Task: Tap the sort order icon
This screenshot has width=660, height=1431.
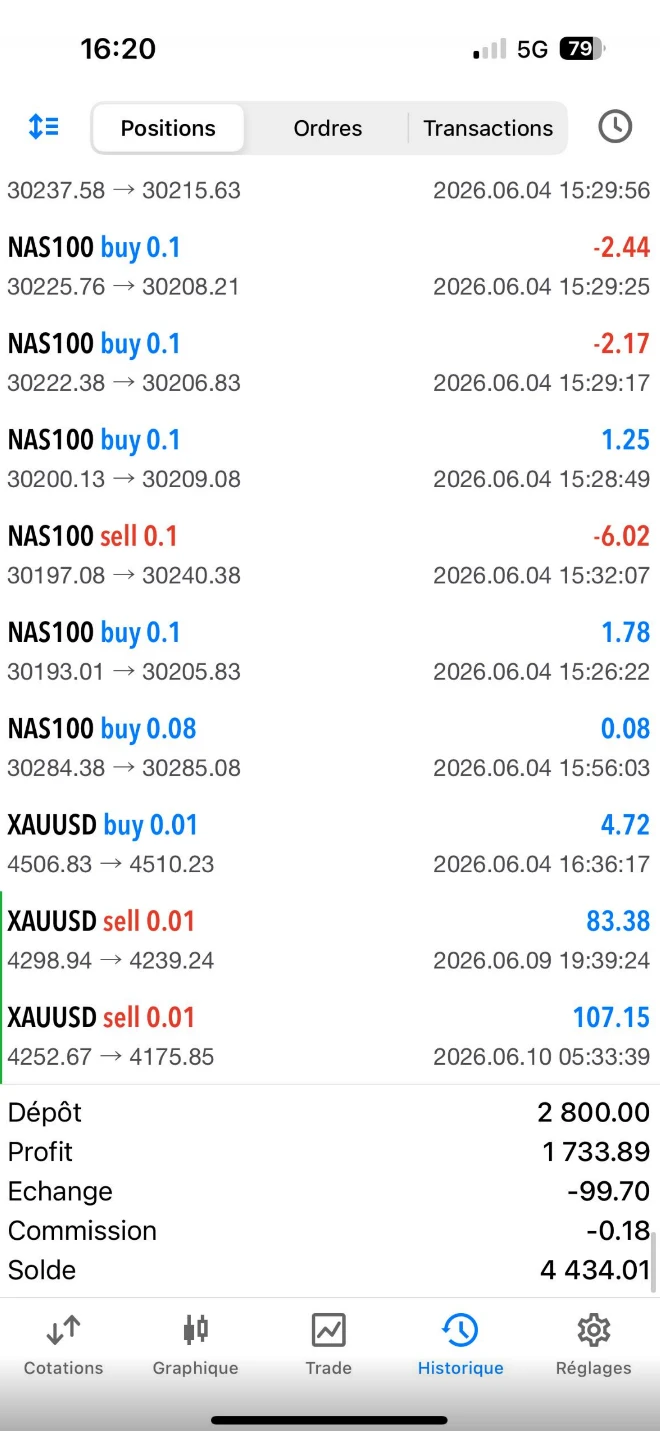Action: 43,127
